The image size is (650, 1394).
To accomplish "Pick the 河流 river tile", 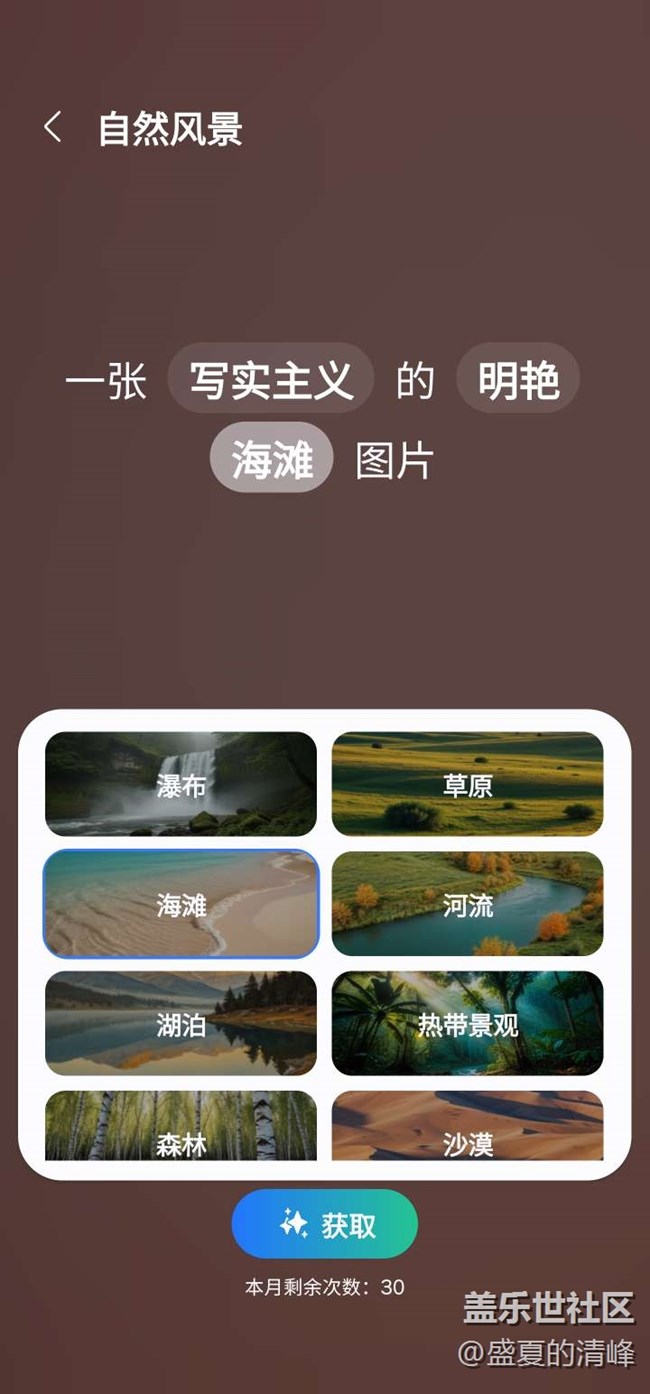I will pyautogui.click(x=467, y=904).
